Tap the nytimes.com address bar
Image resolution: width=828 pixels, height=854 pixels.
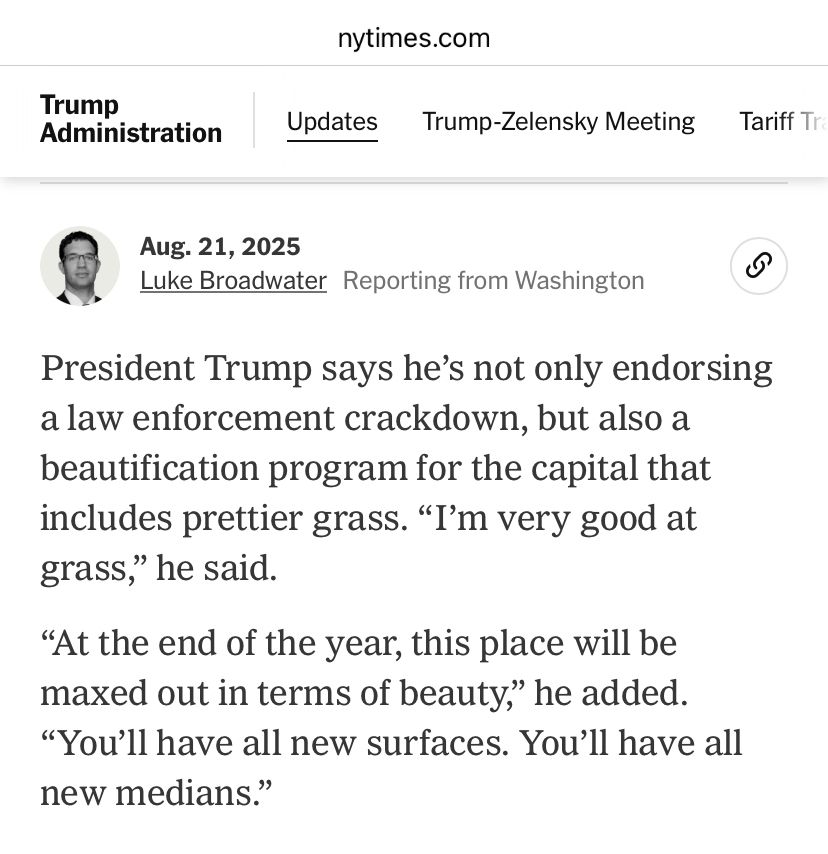414,38
